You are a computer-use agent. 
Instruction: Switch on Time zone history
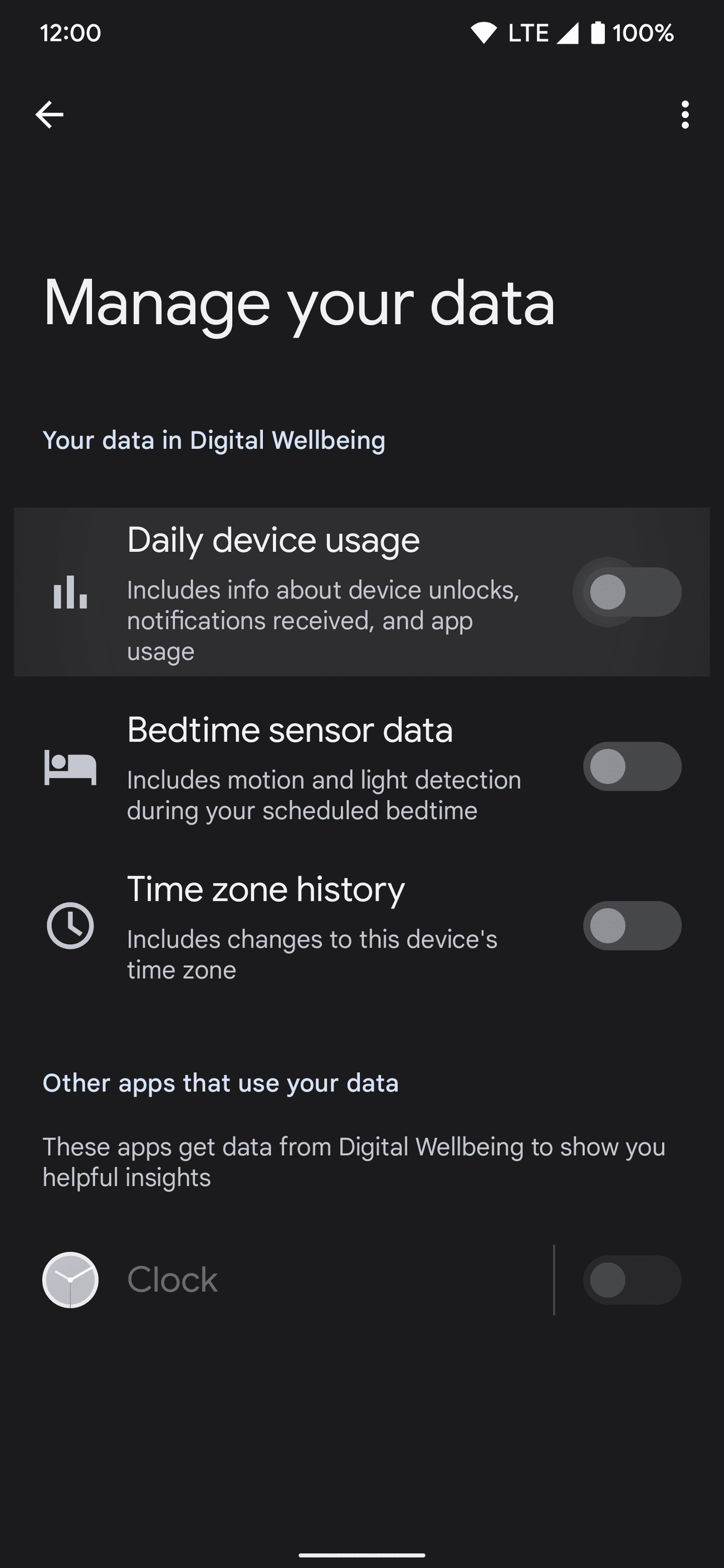[632, 926]
